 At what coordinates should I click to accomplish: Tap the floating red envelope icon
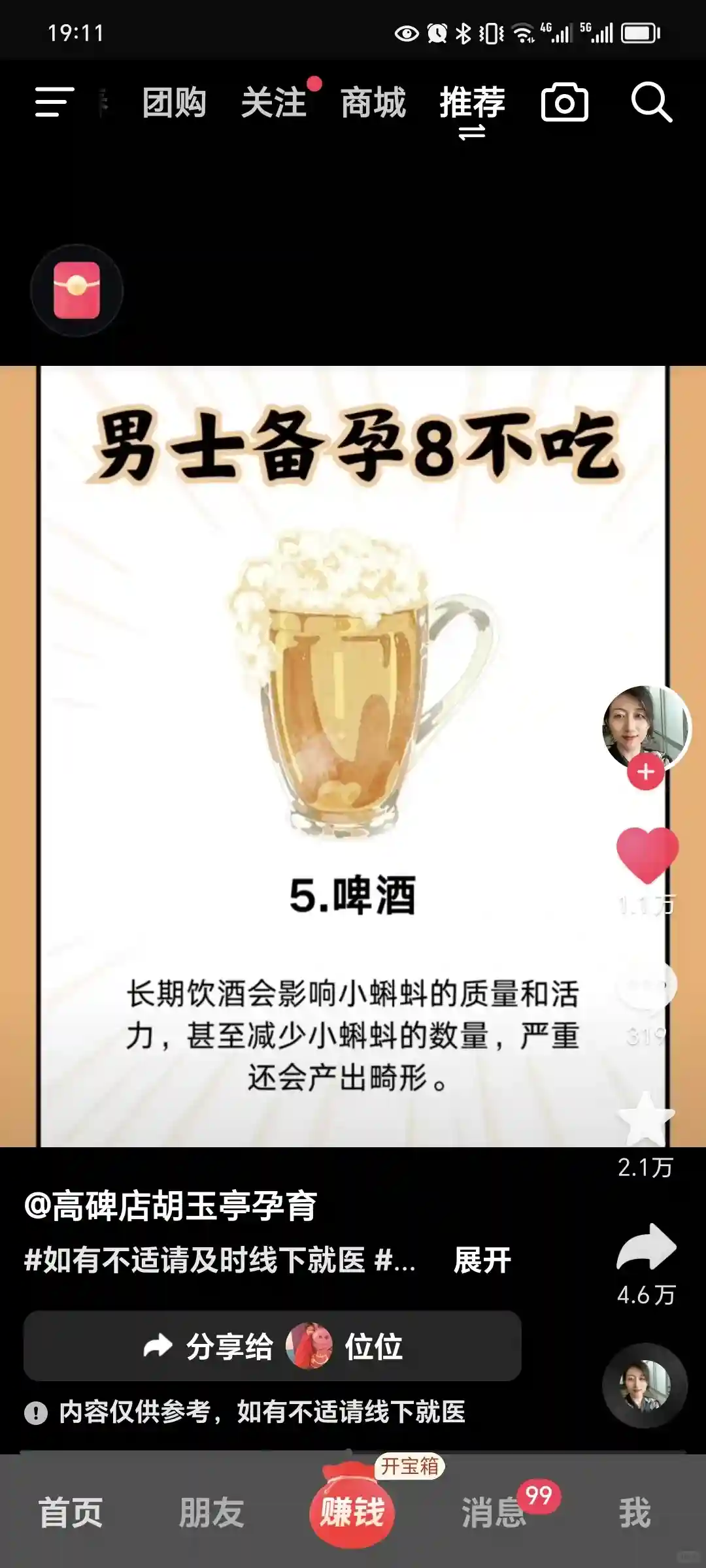pos(76,290)
